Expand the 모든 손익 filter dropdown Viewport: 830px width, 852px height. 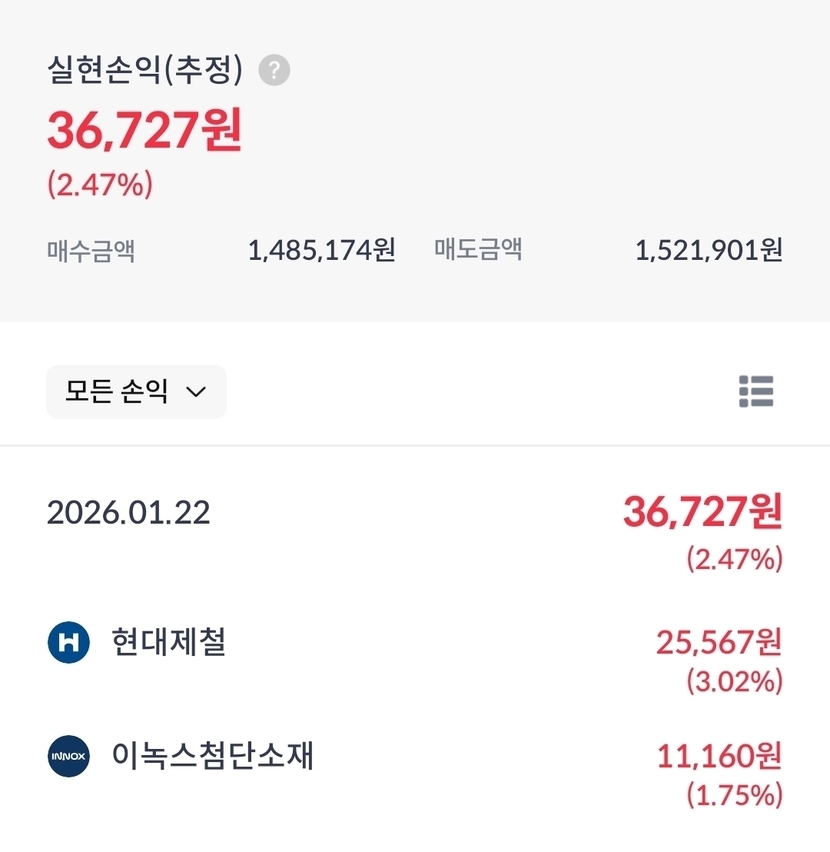136,392
